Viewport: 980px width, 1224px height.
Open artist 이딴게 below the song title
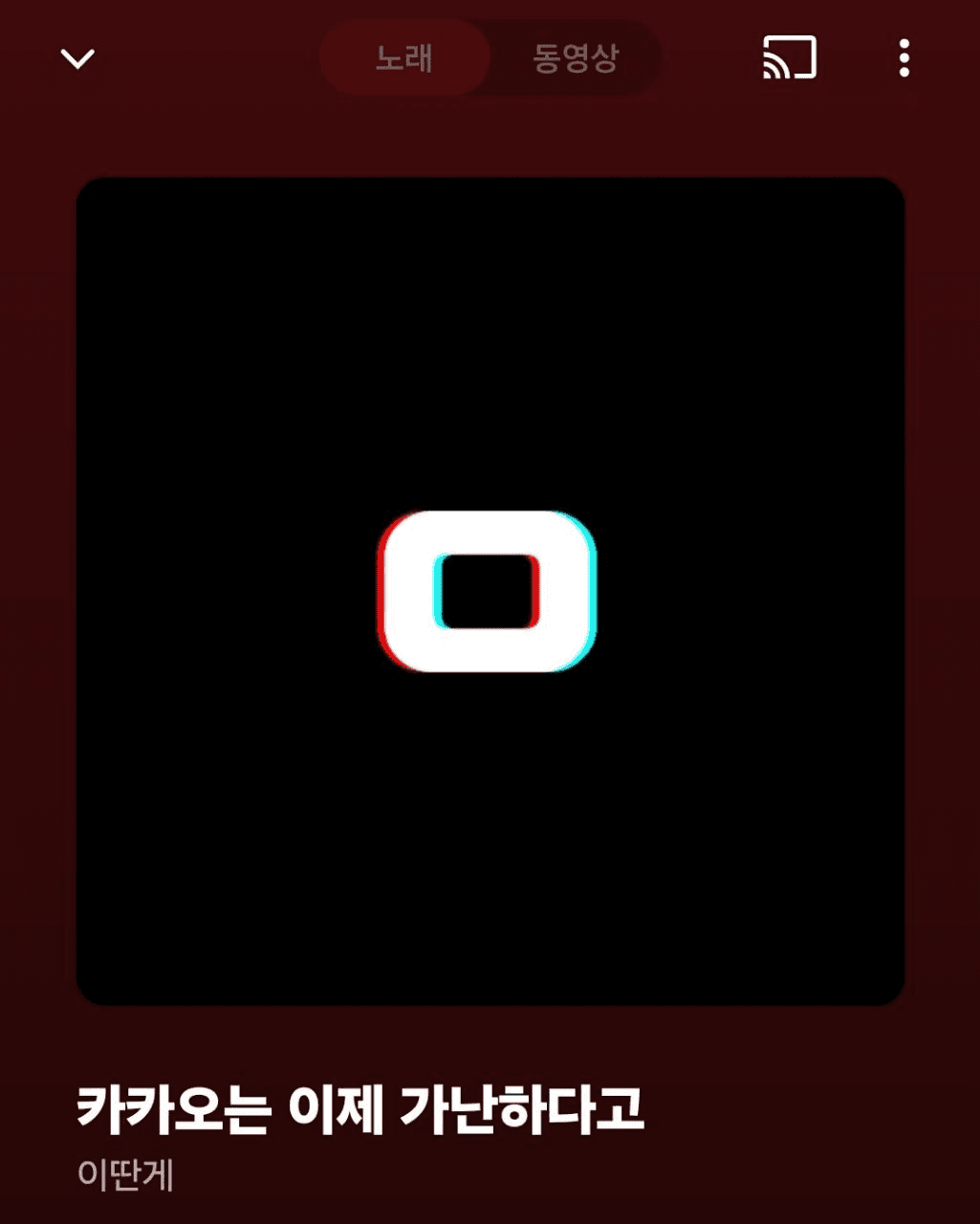pyautogui.click(x=125, y=1175)
